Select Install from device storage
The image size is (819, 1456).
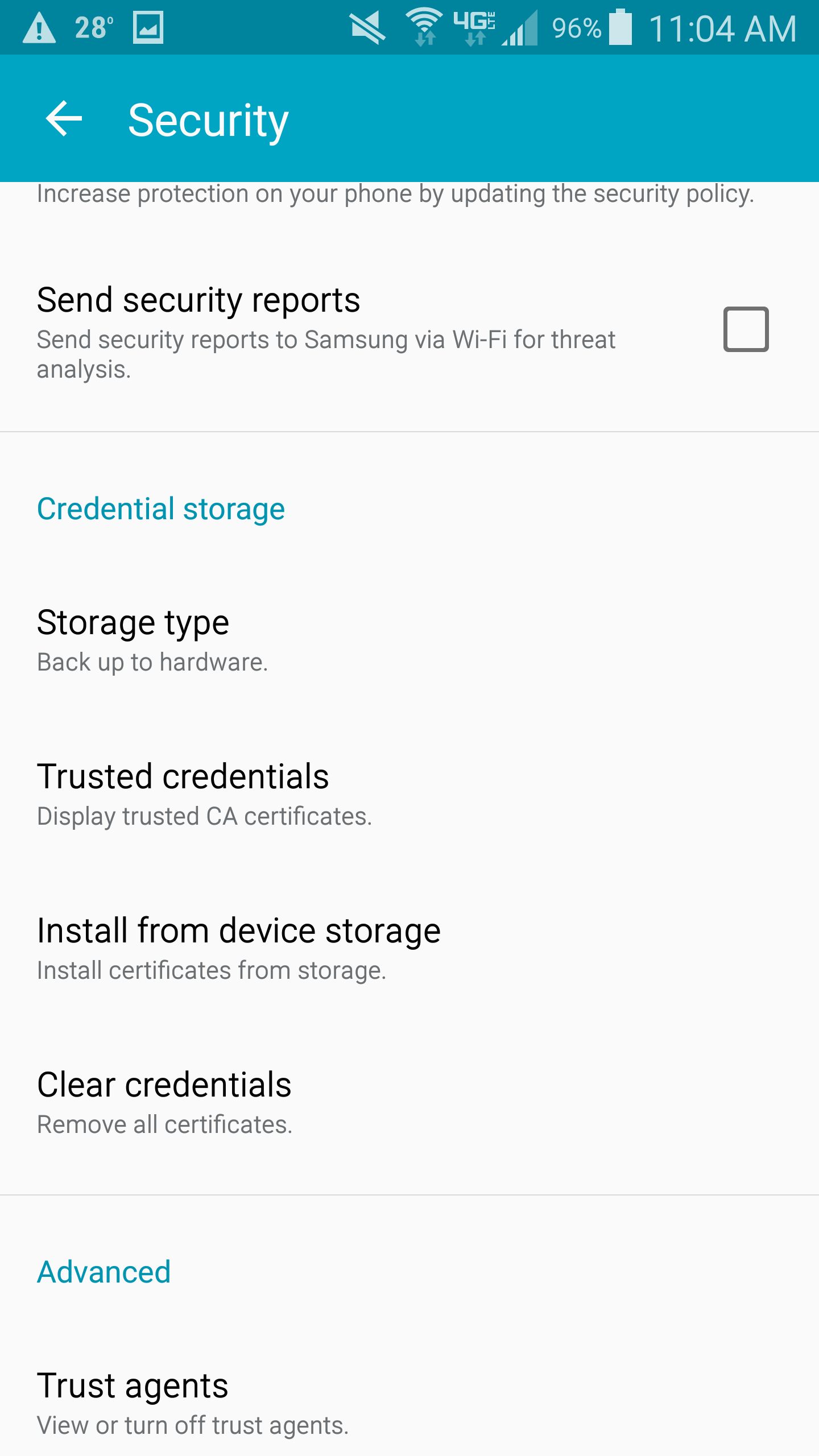(x=409, y=948)
